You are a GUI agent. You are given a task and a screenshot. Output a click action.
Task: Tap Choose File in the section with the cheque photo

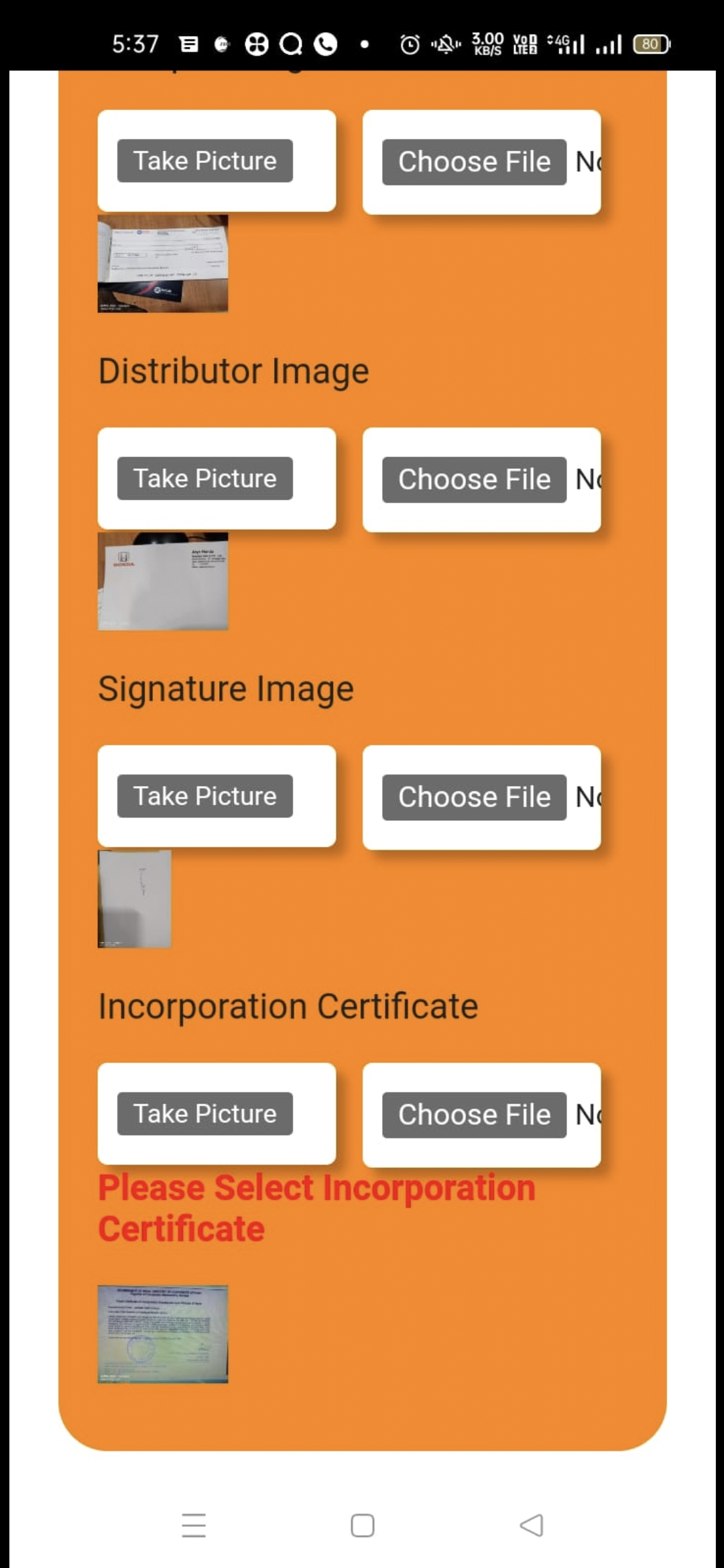pyautogui.click(x=474, y=162)
